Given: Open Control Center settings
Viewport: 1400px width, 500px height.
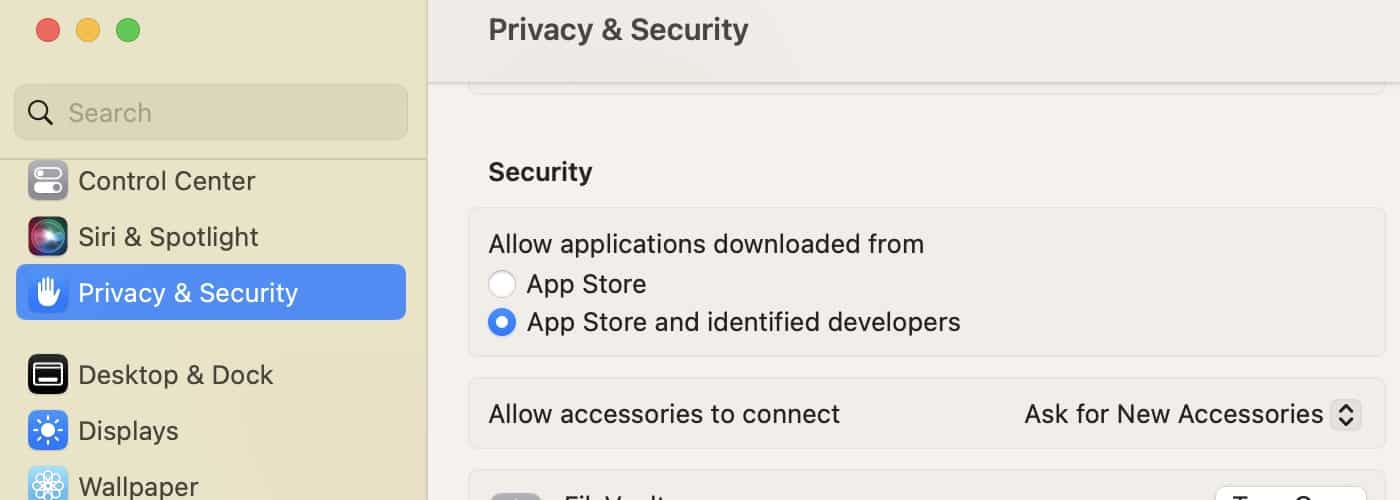Looking at the screenshot, I should [x=166, y=181].
